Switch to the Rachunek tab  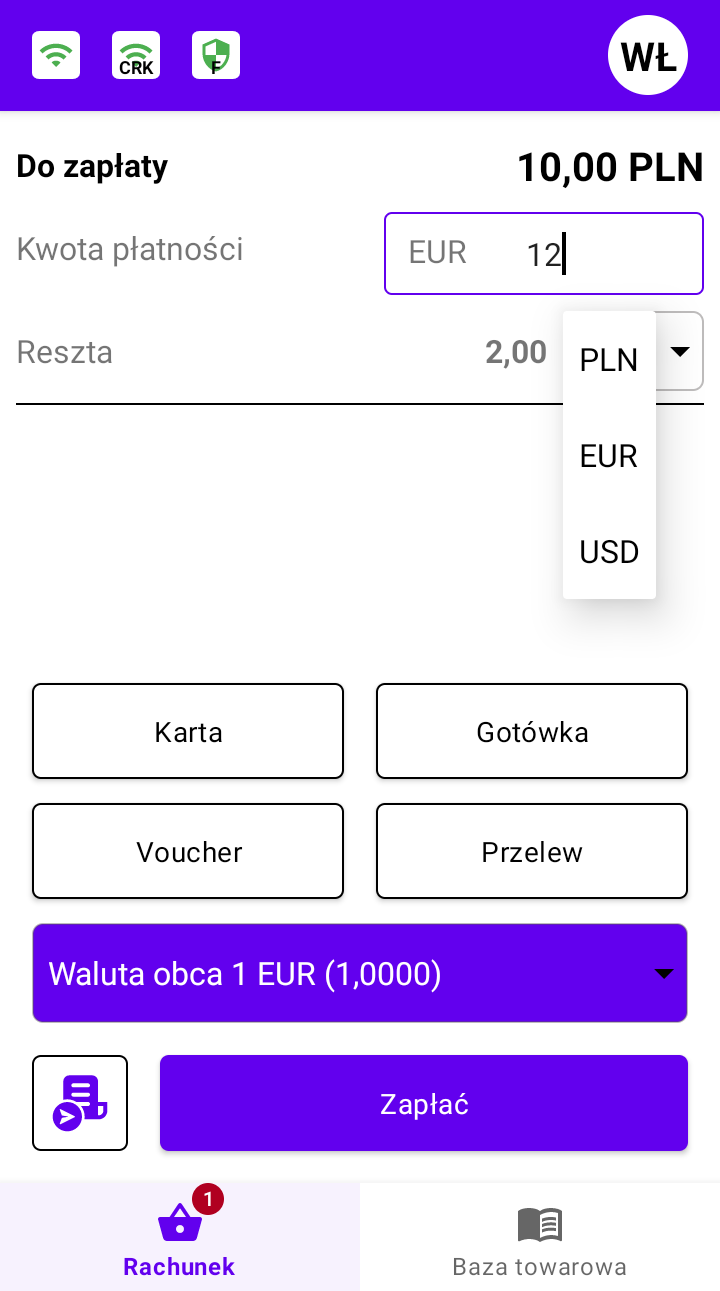(x=180, y=1237)
